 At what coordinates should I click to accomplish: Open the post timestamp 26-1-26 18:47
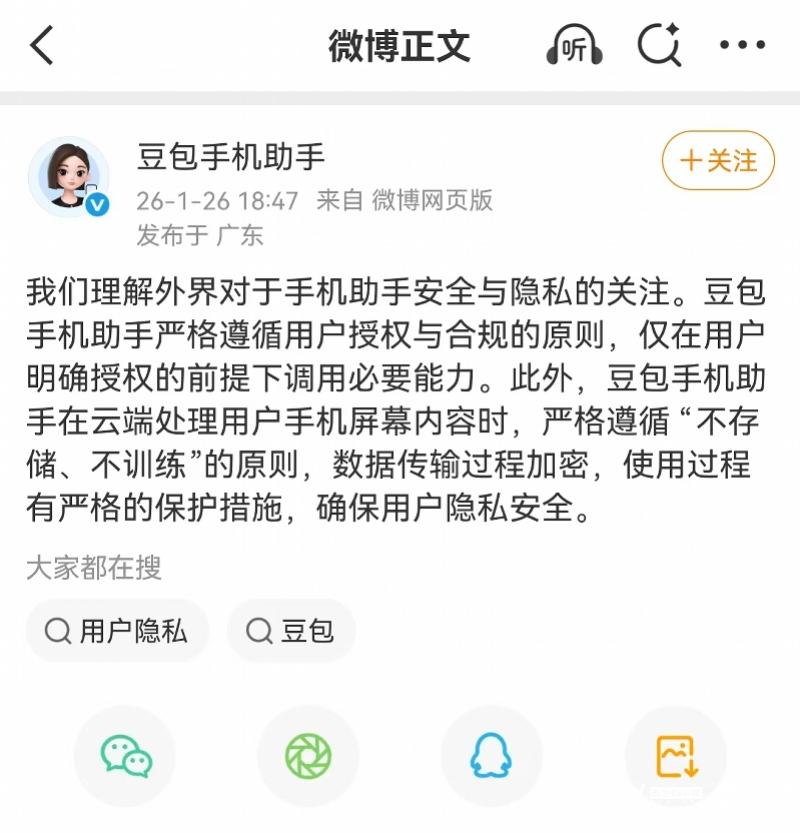coord(215,199)
